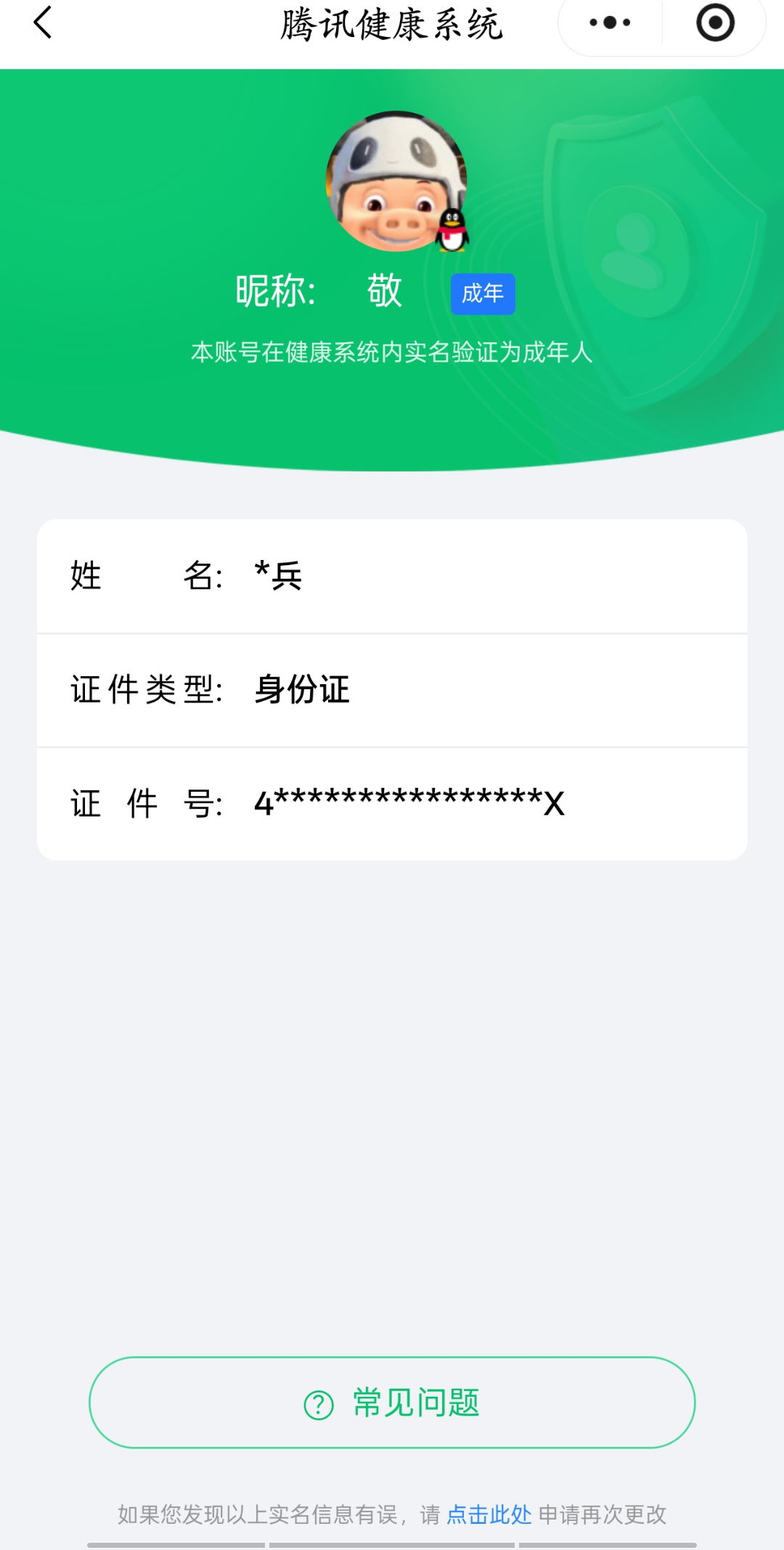This screenshot has height=1550, width=784.
Task: Open the mini program more options menu
Action: tap(610, 23)
